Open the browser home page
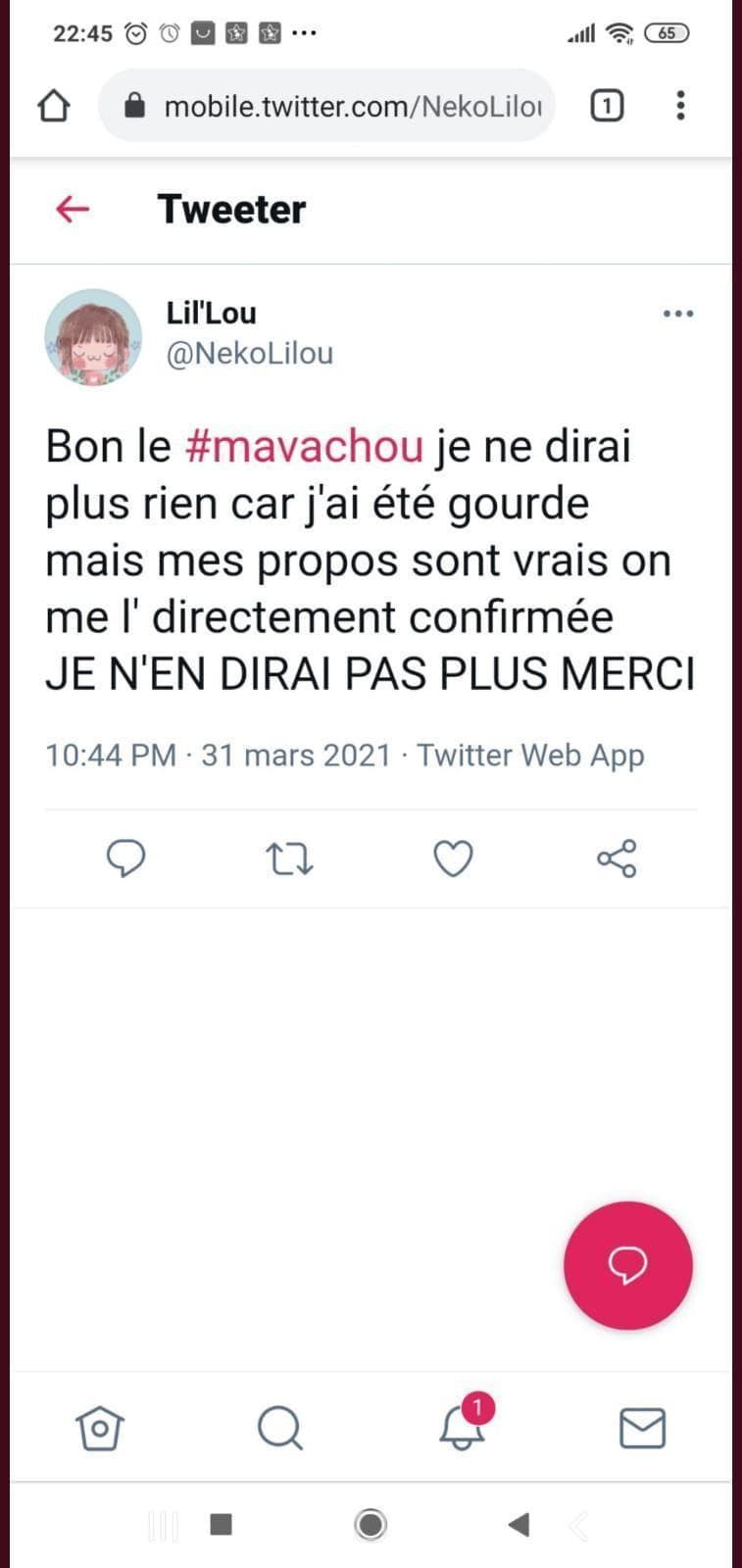The height and width of the screenshot is (1568, 742). point(54,106)
